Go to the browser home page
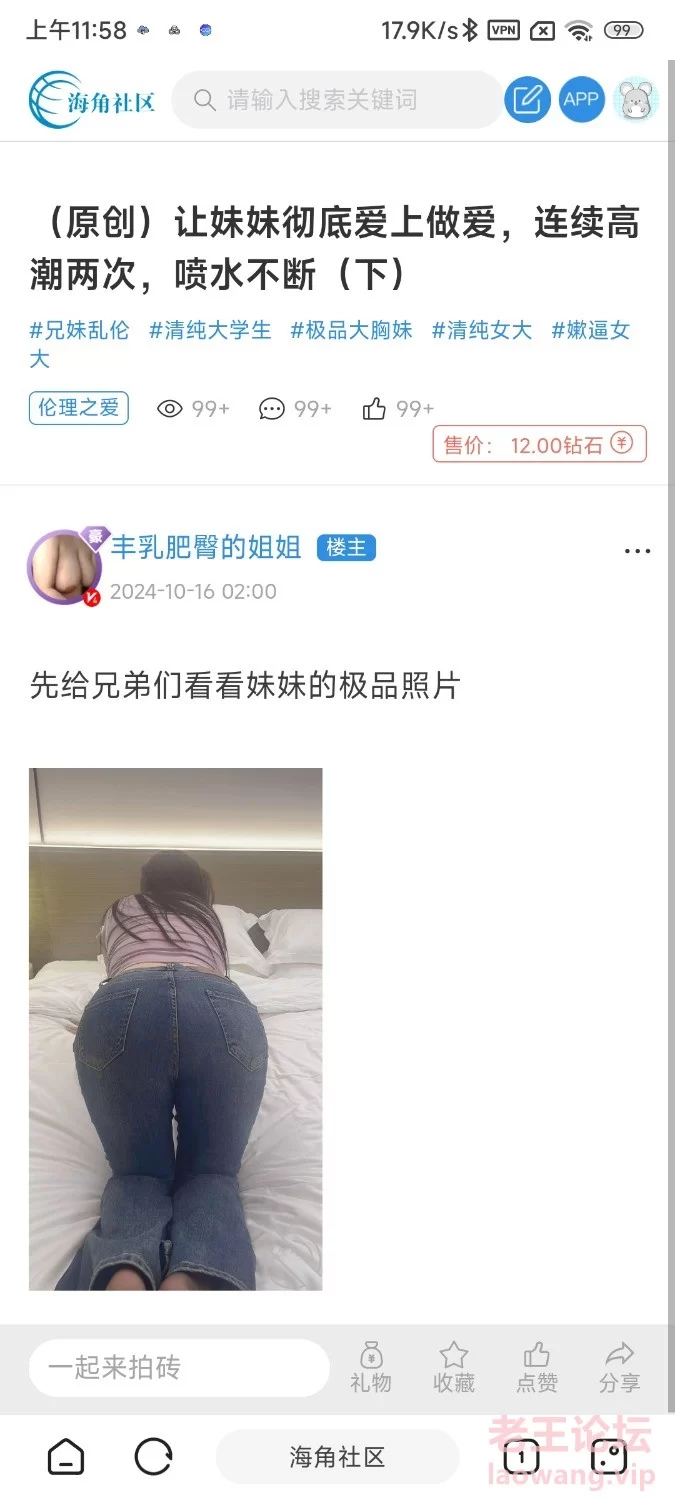Image resolution: width=675 pixels, height=1500 pixels. (x=66, y=1457)
